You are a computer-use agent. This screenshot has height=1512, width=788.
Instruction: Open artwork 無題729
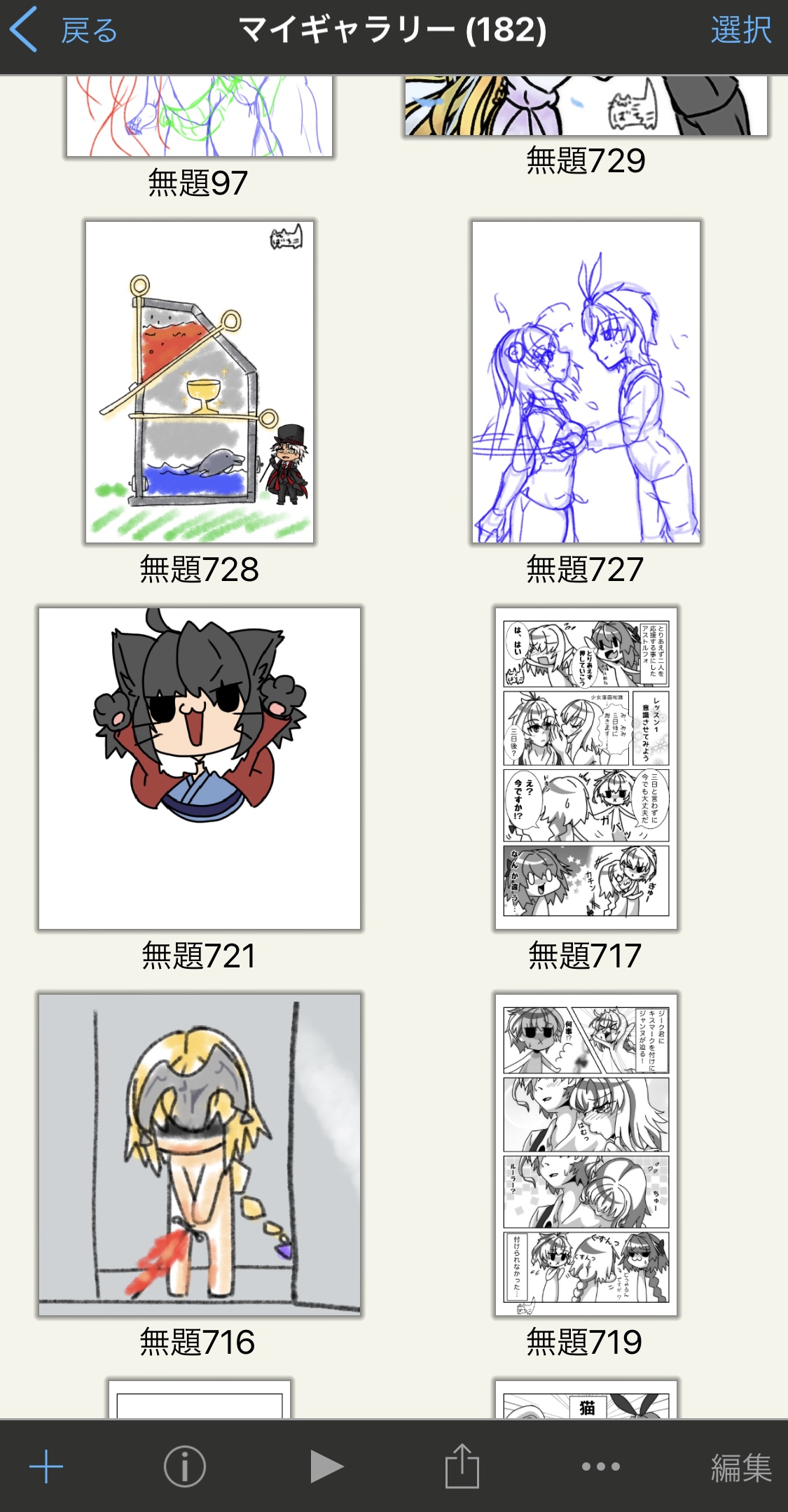click(586, 106)
